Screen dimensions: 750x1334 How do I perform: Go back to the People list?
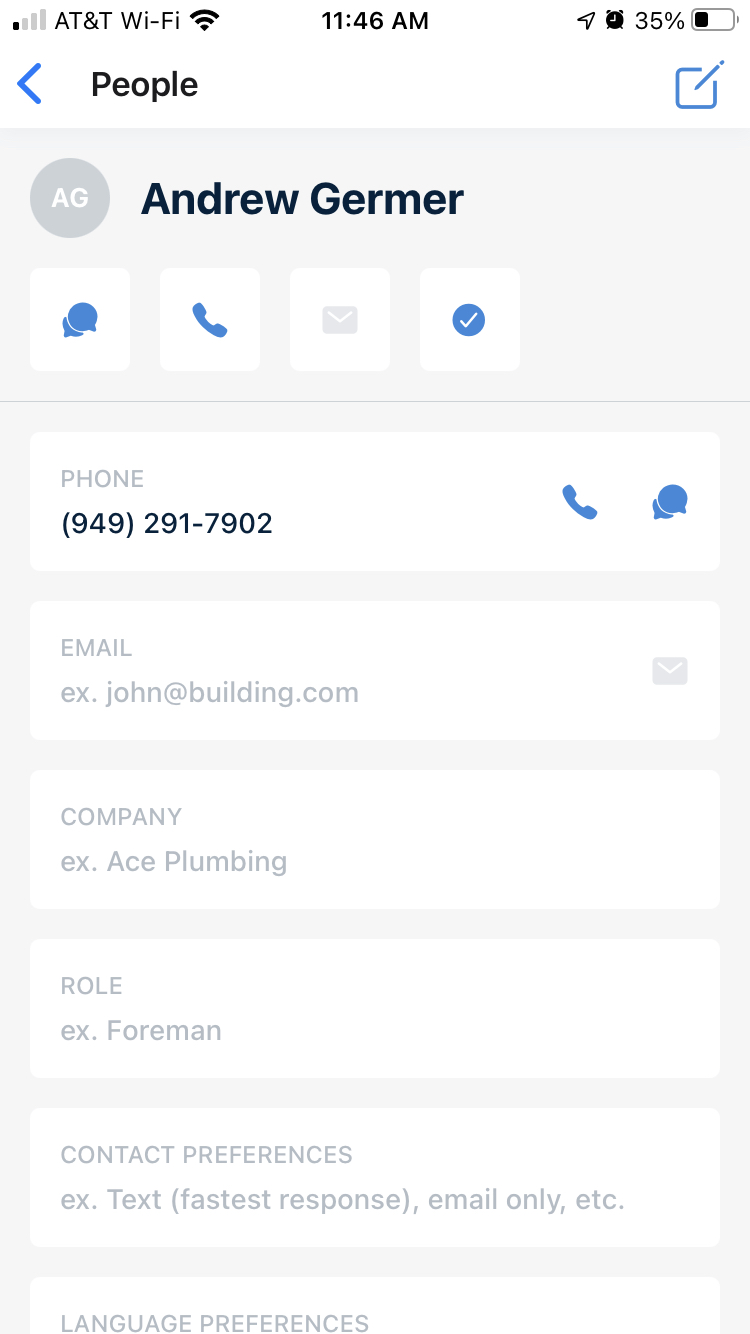[30, 84]
